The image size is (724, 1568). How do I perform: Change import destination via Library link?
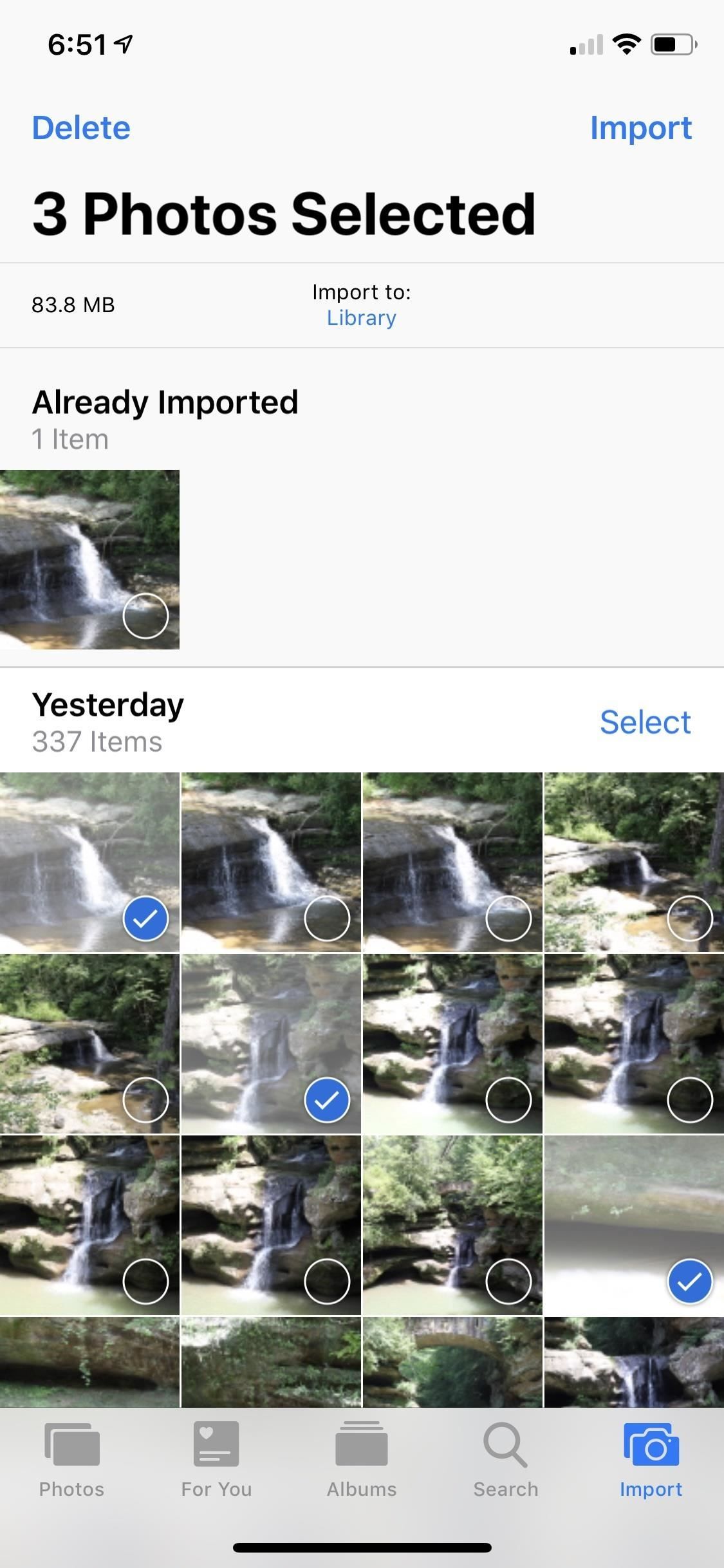pyautogui.click(x=361, y=317)
